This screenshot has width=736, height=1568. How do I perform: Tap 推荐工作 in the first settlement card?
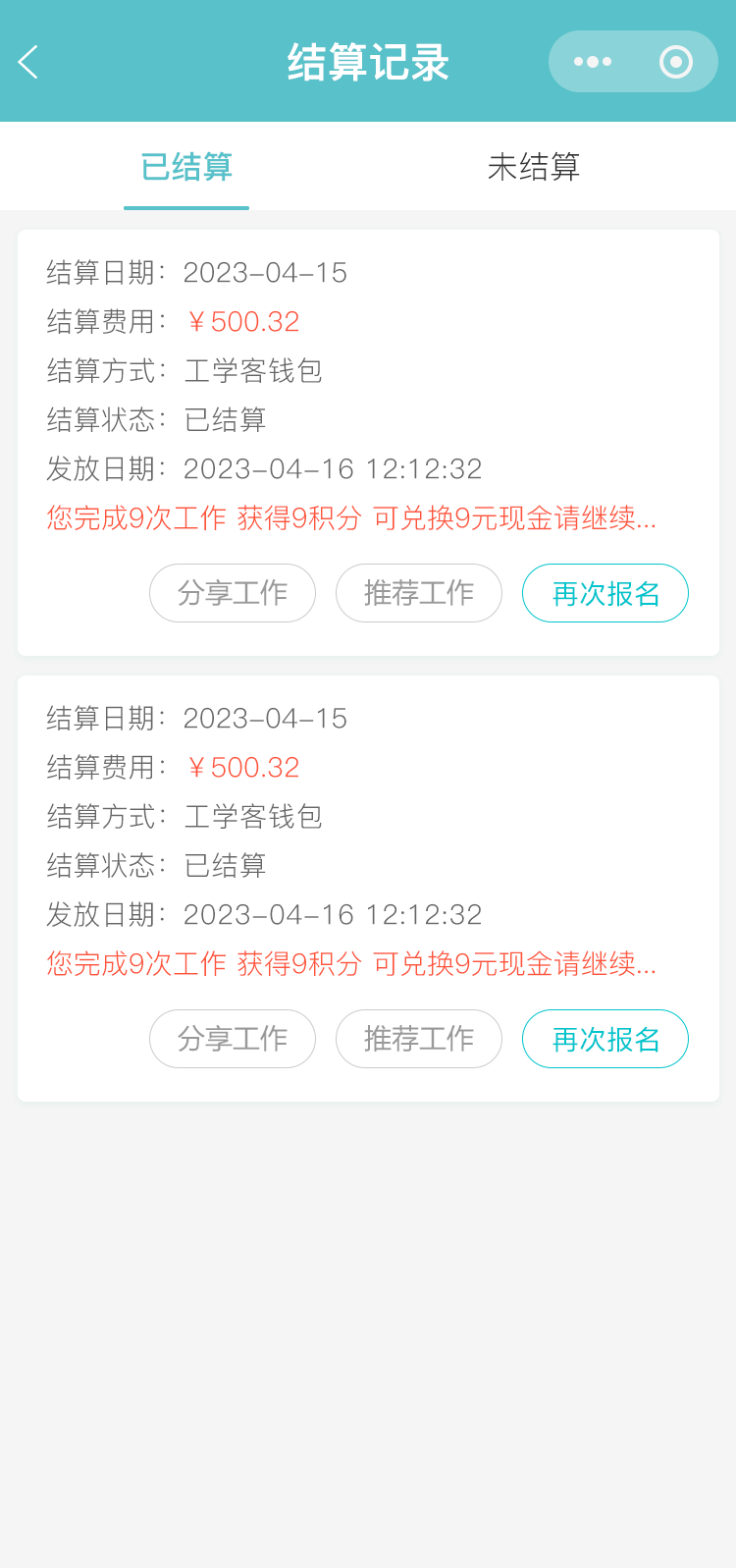click(x=419, y=593)
